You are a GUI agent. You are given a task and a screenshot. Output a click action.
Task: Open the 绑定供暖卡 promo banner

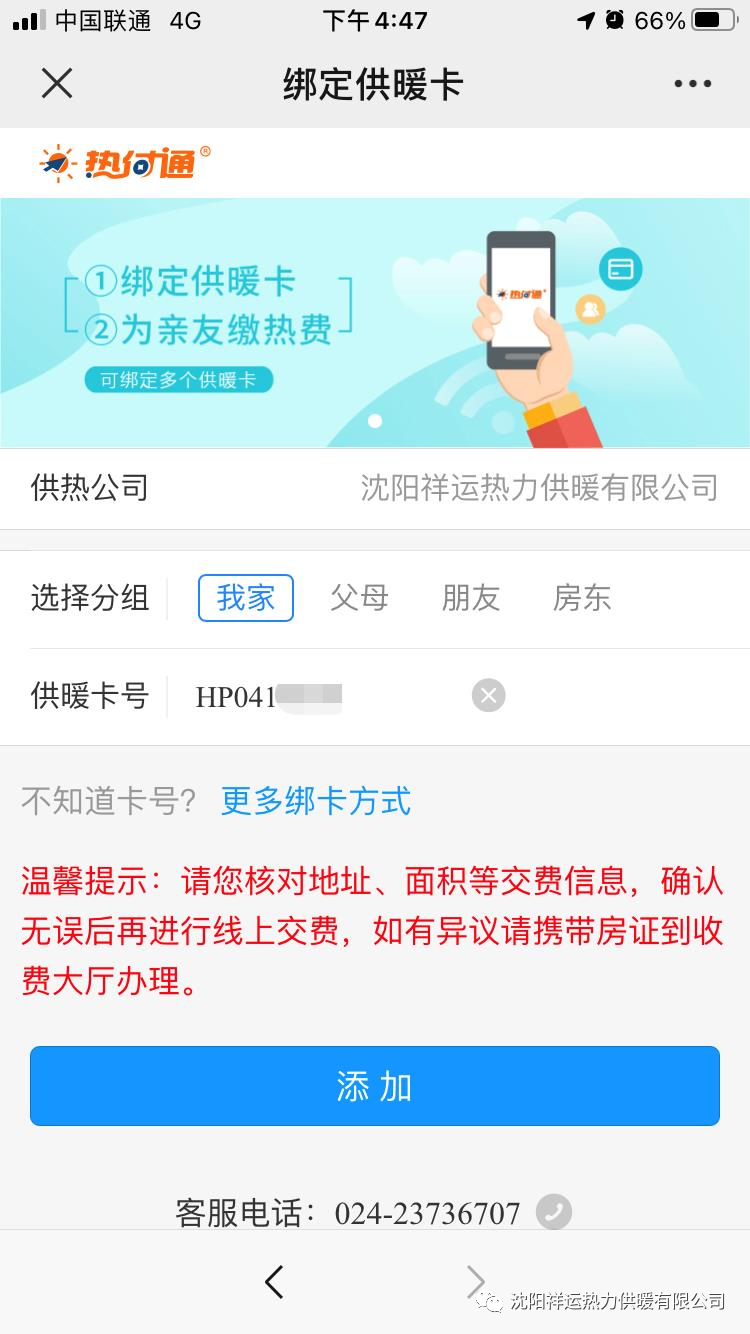[x=375, y=322]
